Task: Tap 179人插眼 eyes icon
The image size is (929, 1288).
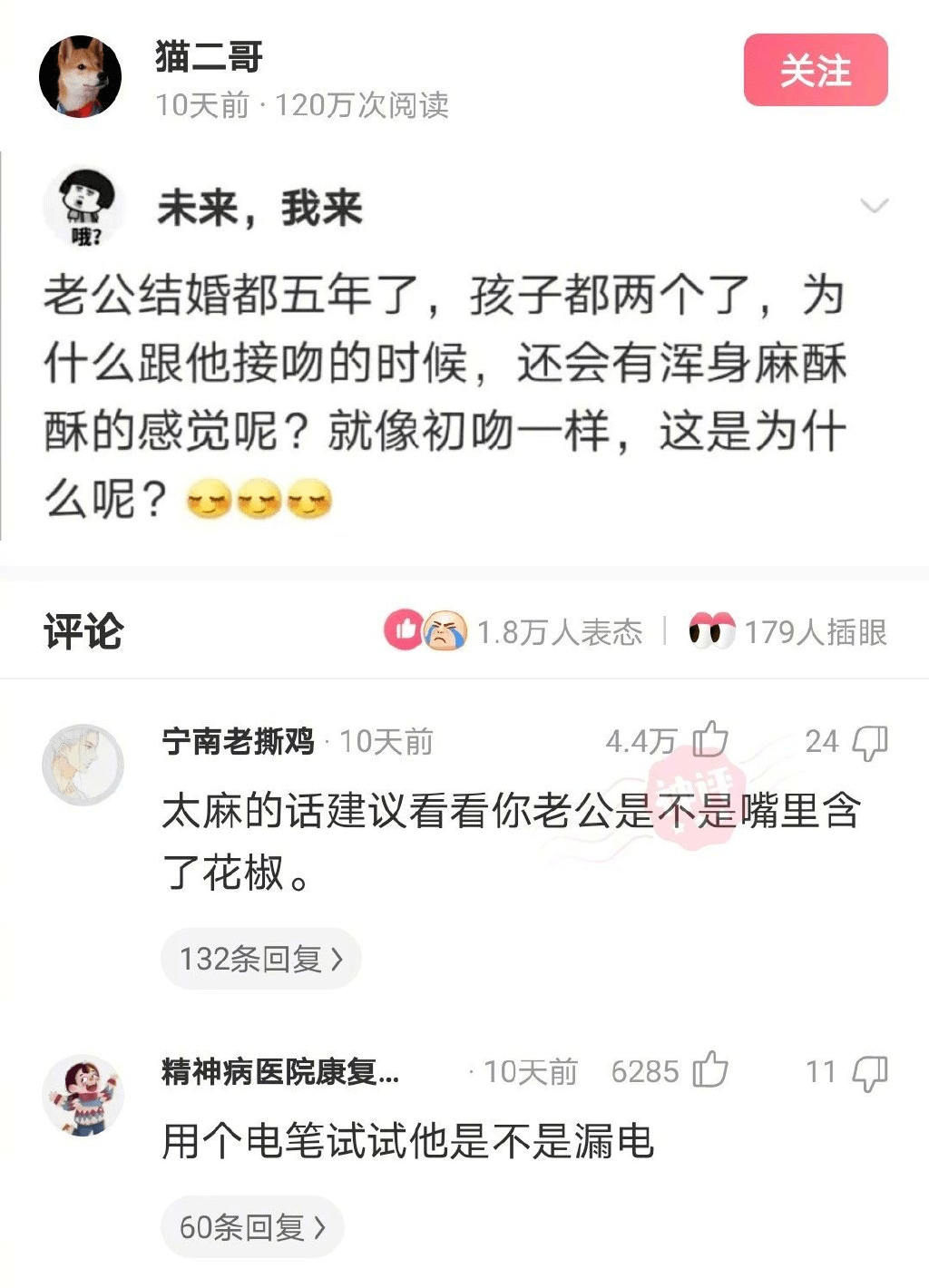Action: [x=711, y=631]
